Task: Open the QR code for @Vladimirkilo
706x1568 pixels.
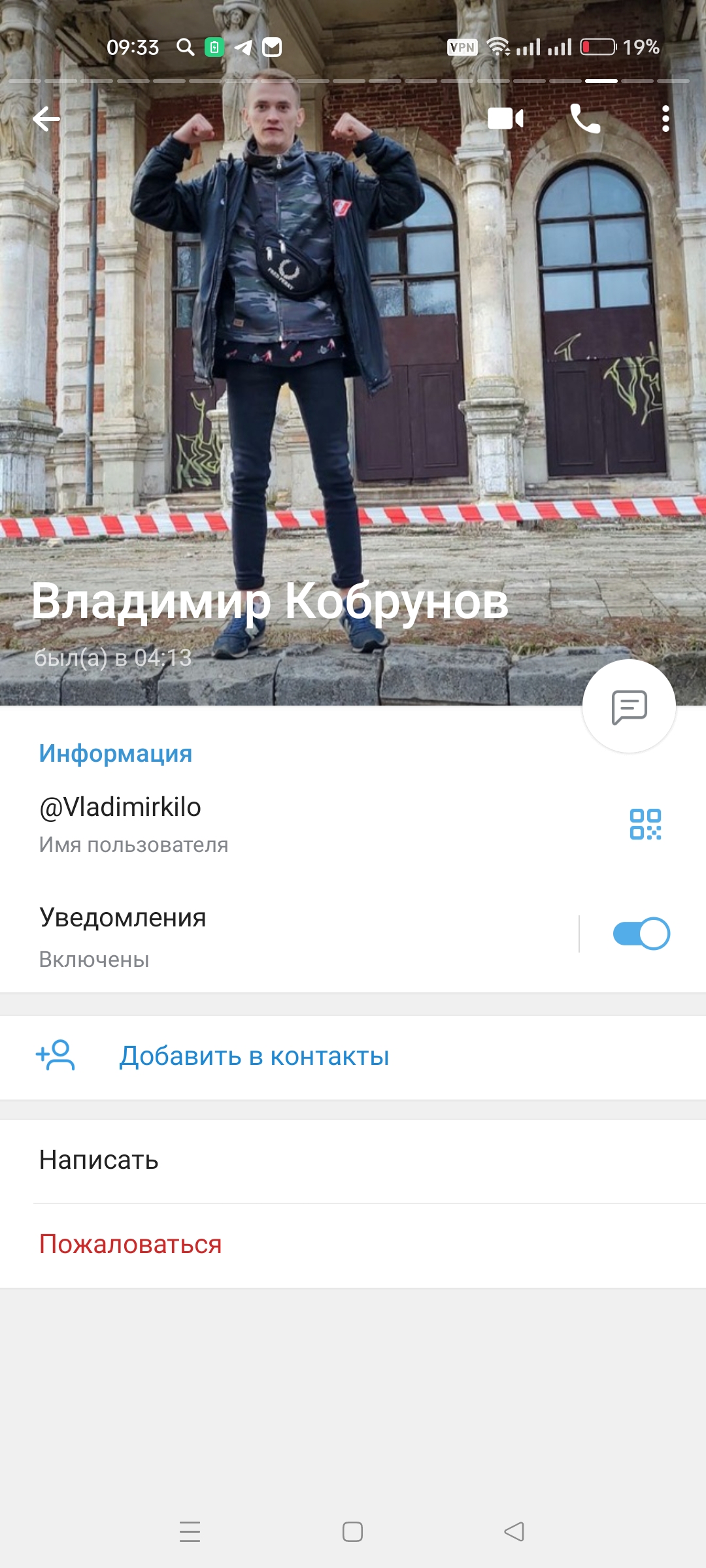Action: click(x=645, y=824)
